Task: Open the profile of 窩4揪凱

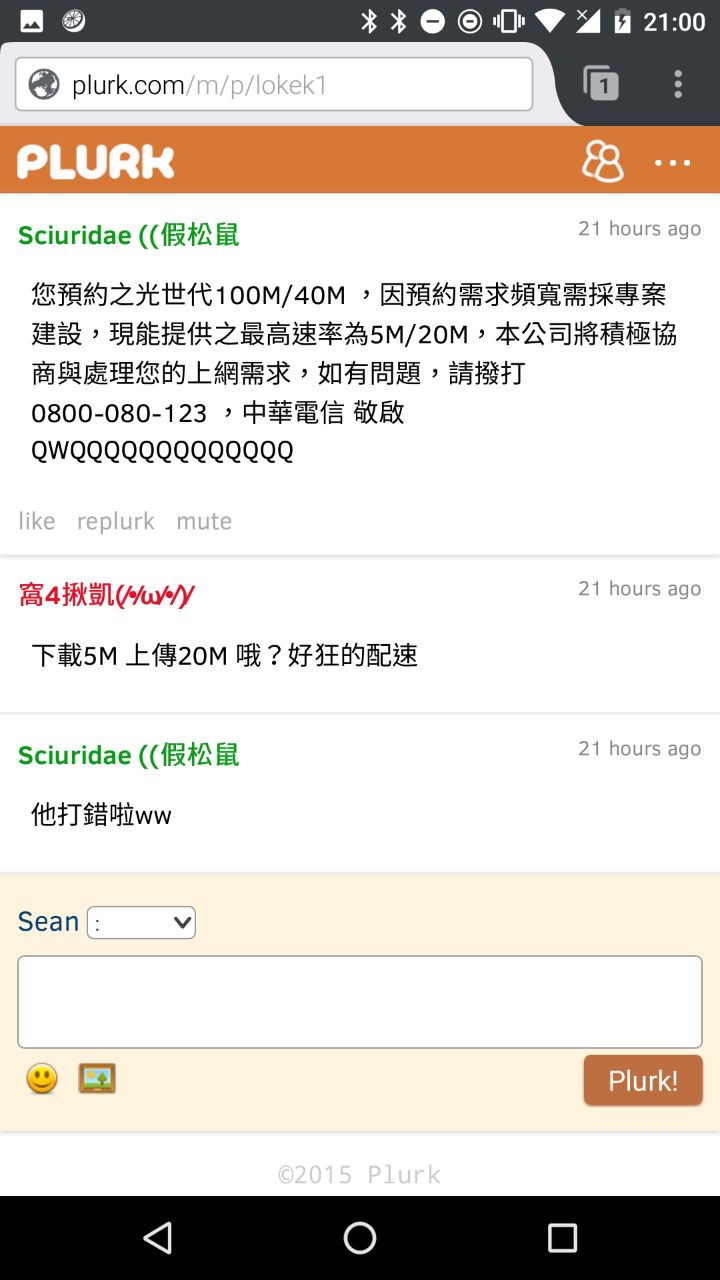Action: [106, 595]
